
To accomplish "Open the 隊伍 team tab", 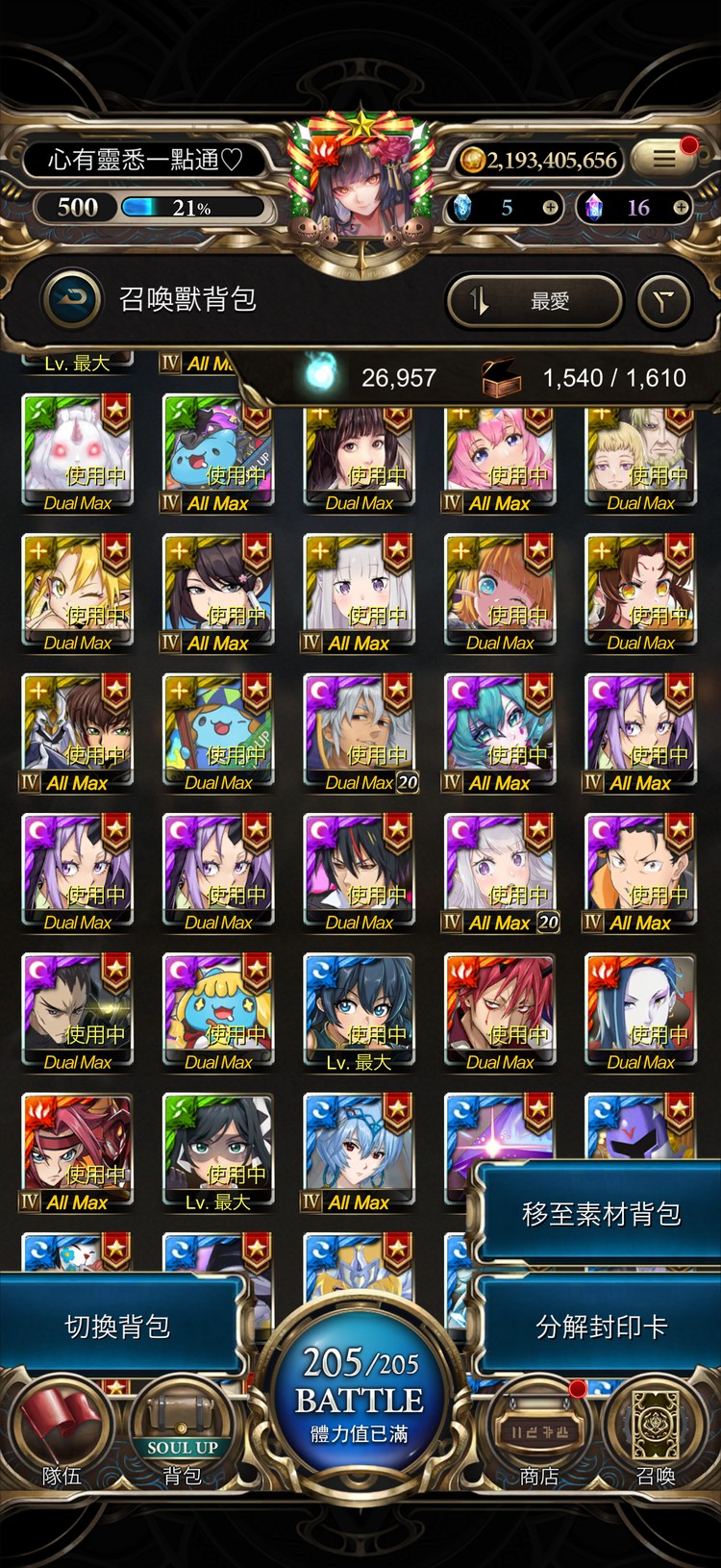I will tap(62, 1433).
